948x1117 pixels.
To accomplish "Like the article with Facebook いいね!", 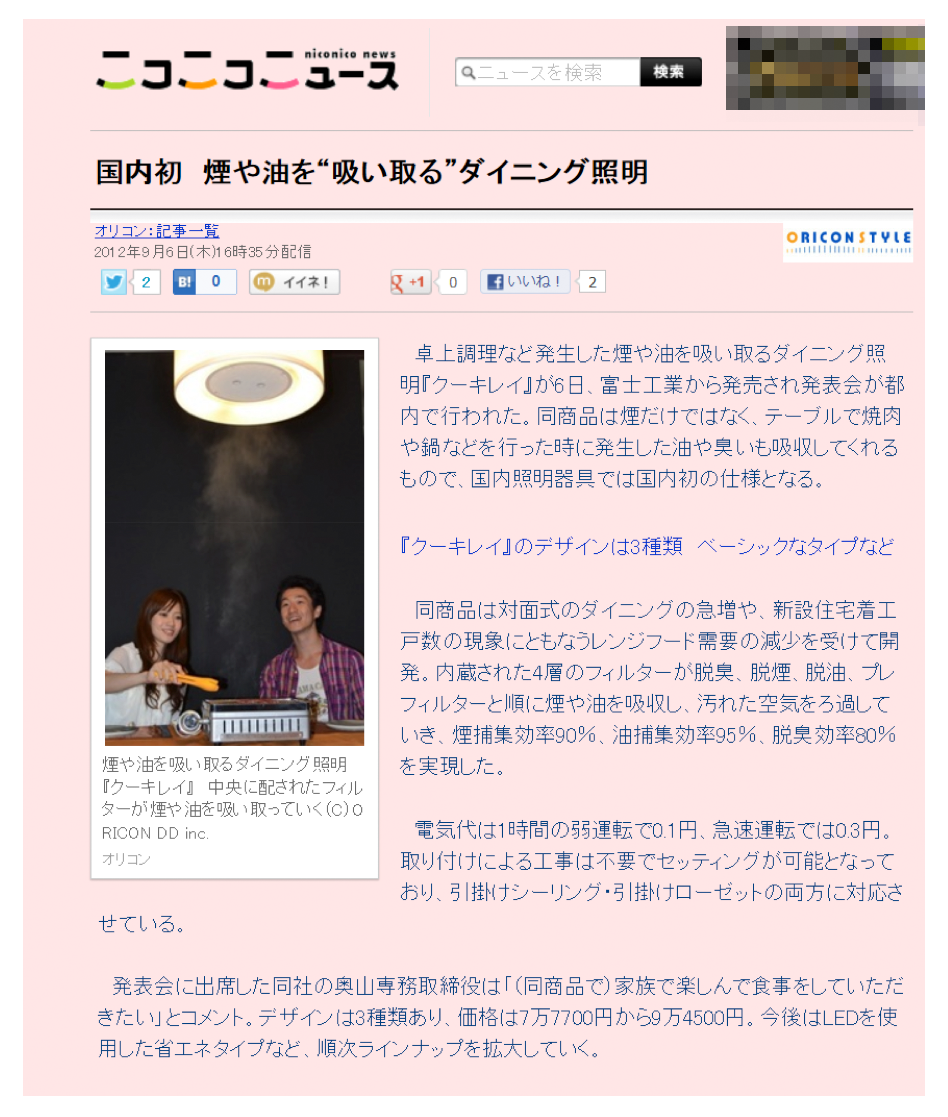I will tap(526, 282).
